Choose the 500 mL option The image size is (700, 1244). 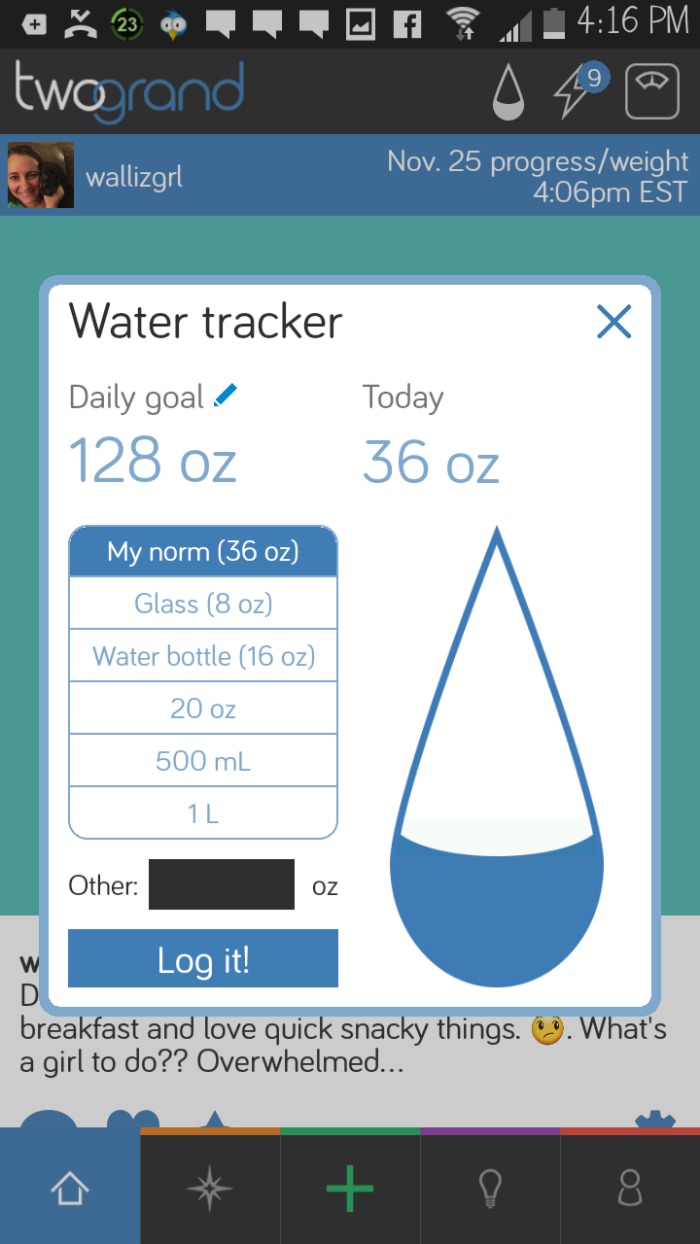click(203, 761)
